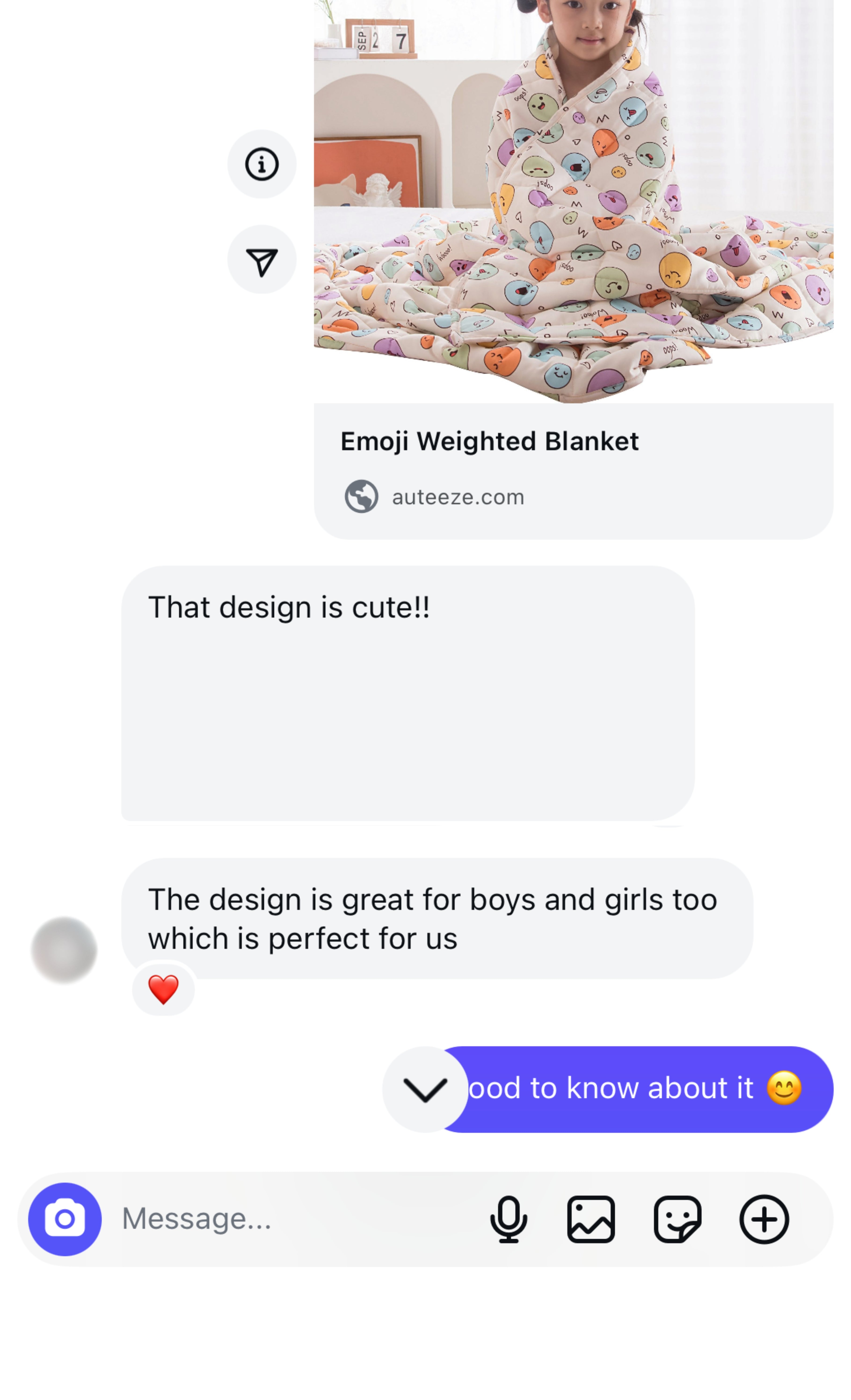Open more options plus icon

(x=764, y=1219)
